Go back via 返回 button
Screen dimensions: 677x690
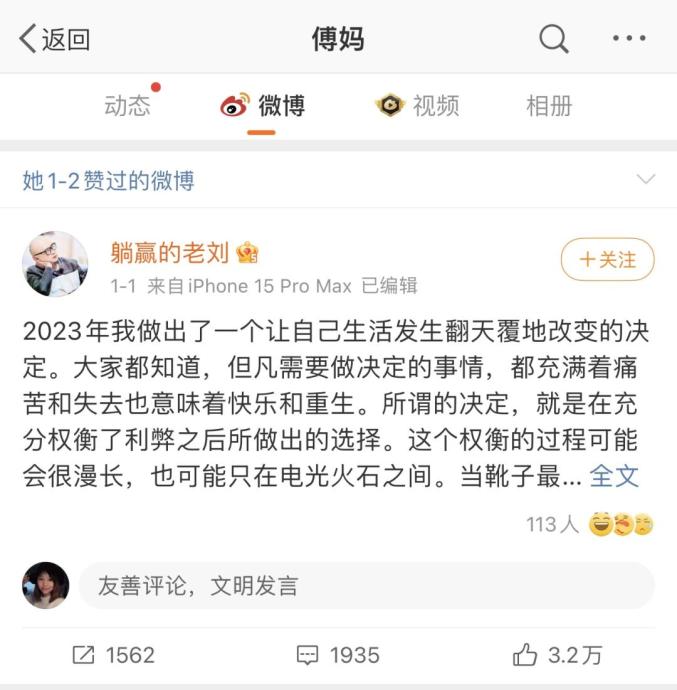pos(55,39)
